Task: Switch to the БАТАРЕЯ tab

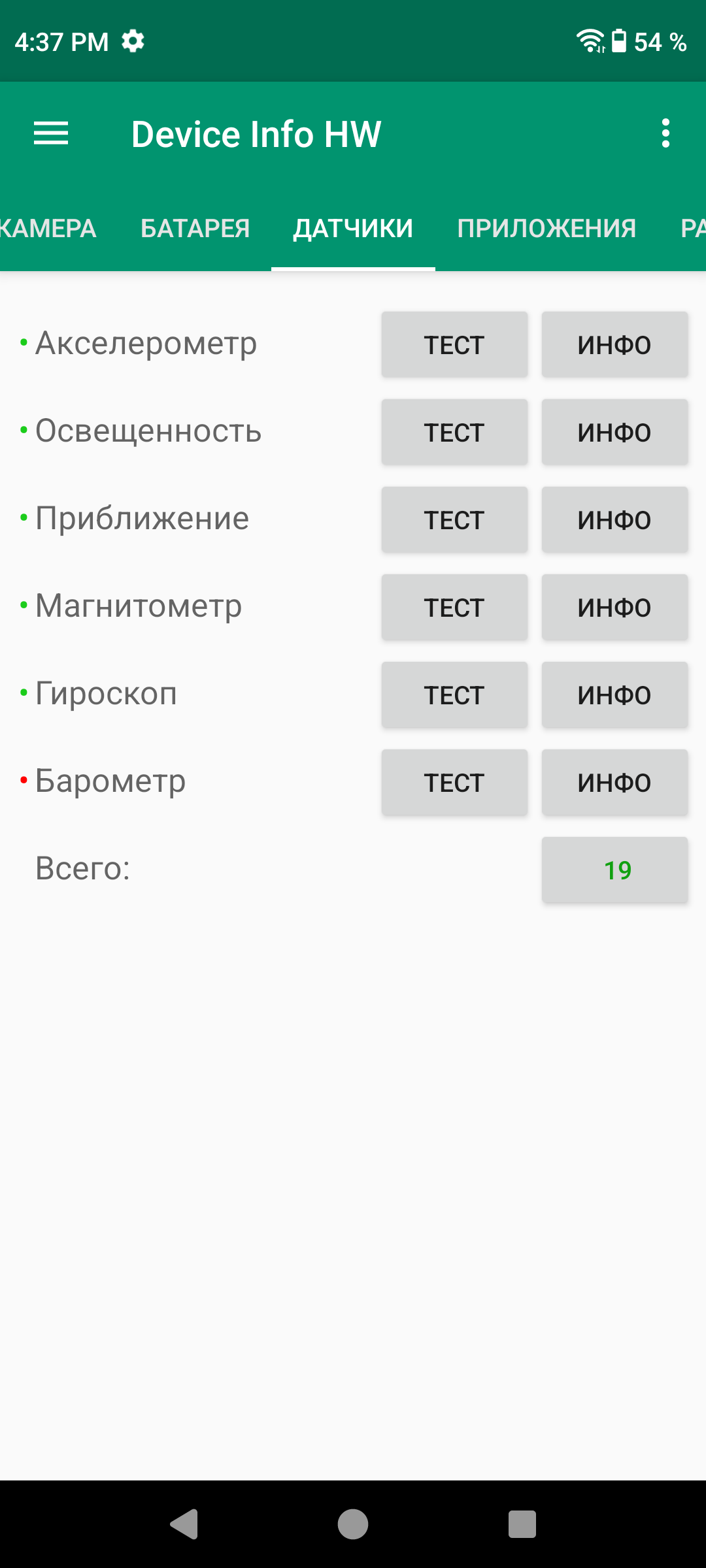Action: coord(195,229)
